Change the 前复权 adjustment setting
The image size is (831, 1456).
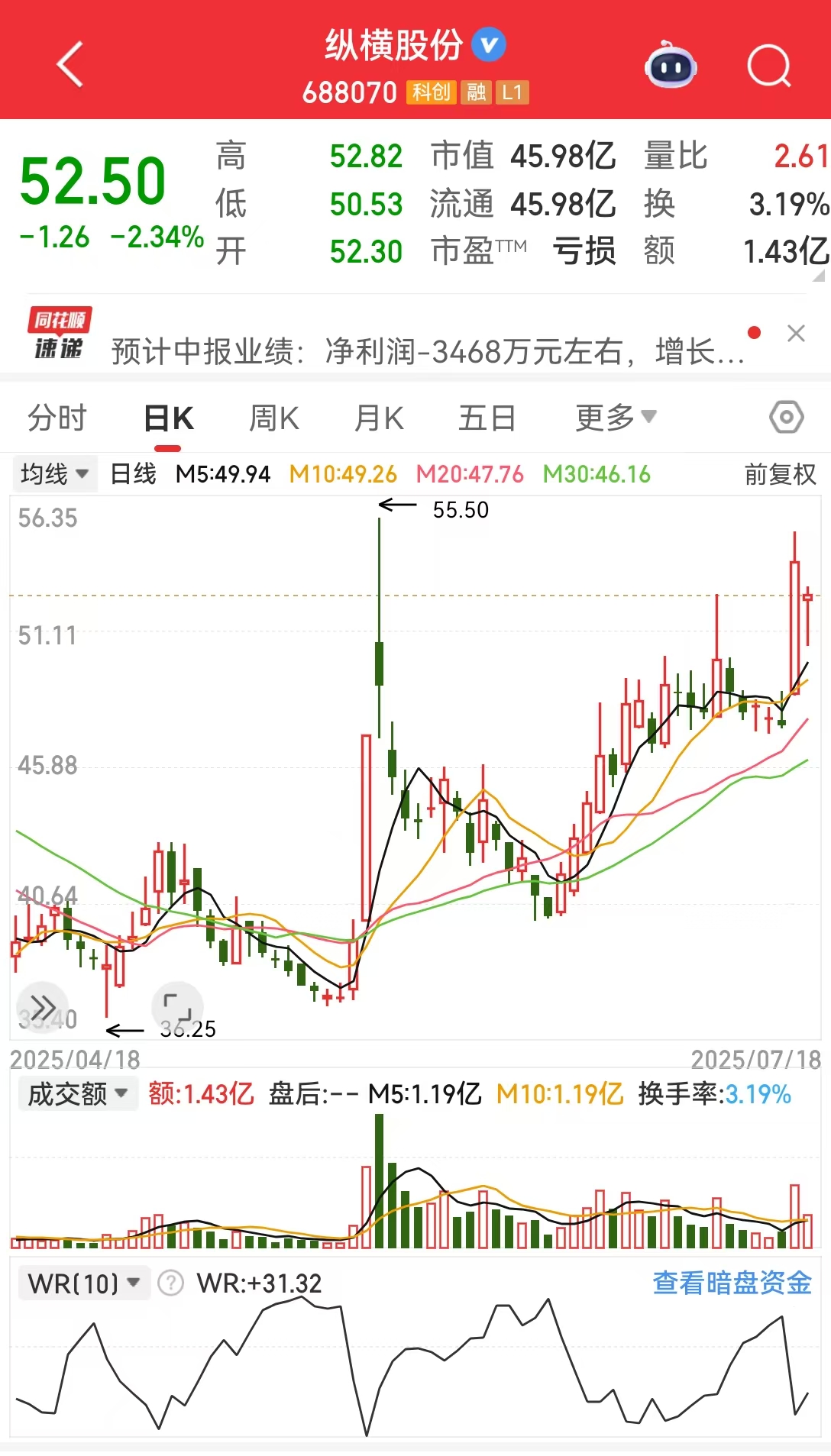(780, 474)
